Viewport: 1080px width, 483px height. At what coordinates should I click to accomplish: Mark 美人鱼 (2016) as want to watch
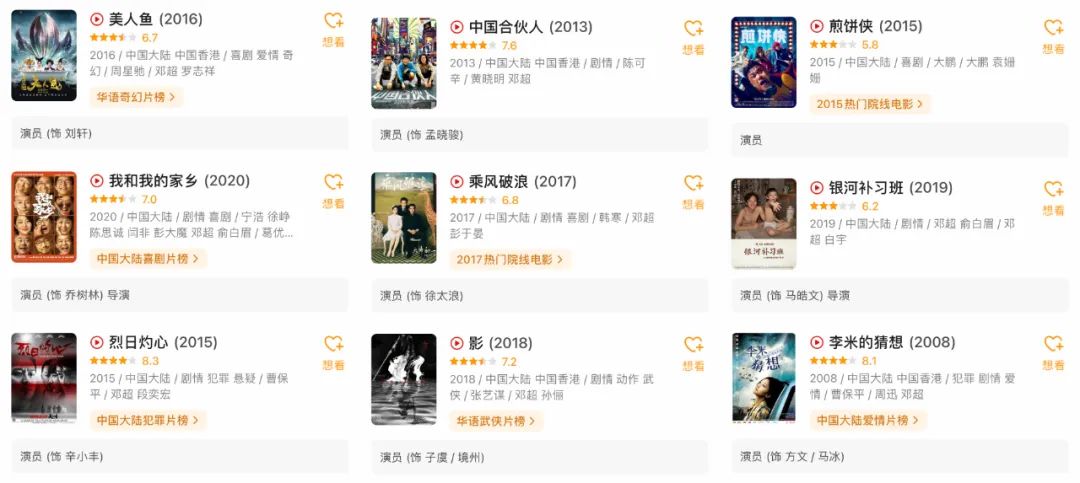click(x=334, y=28)
